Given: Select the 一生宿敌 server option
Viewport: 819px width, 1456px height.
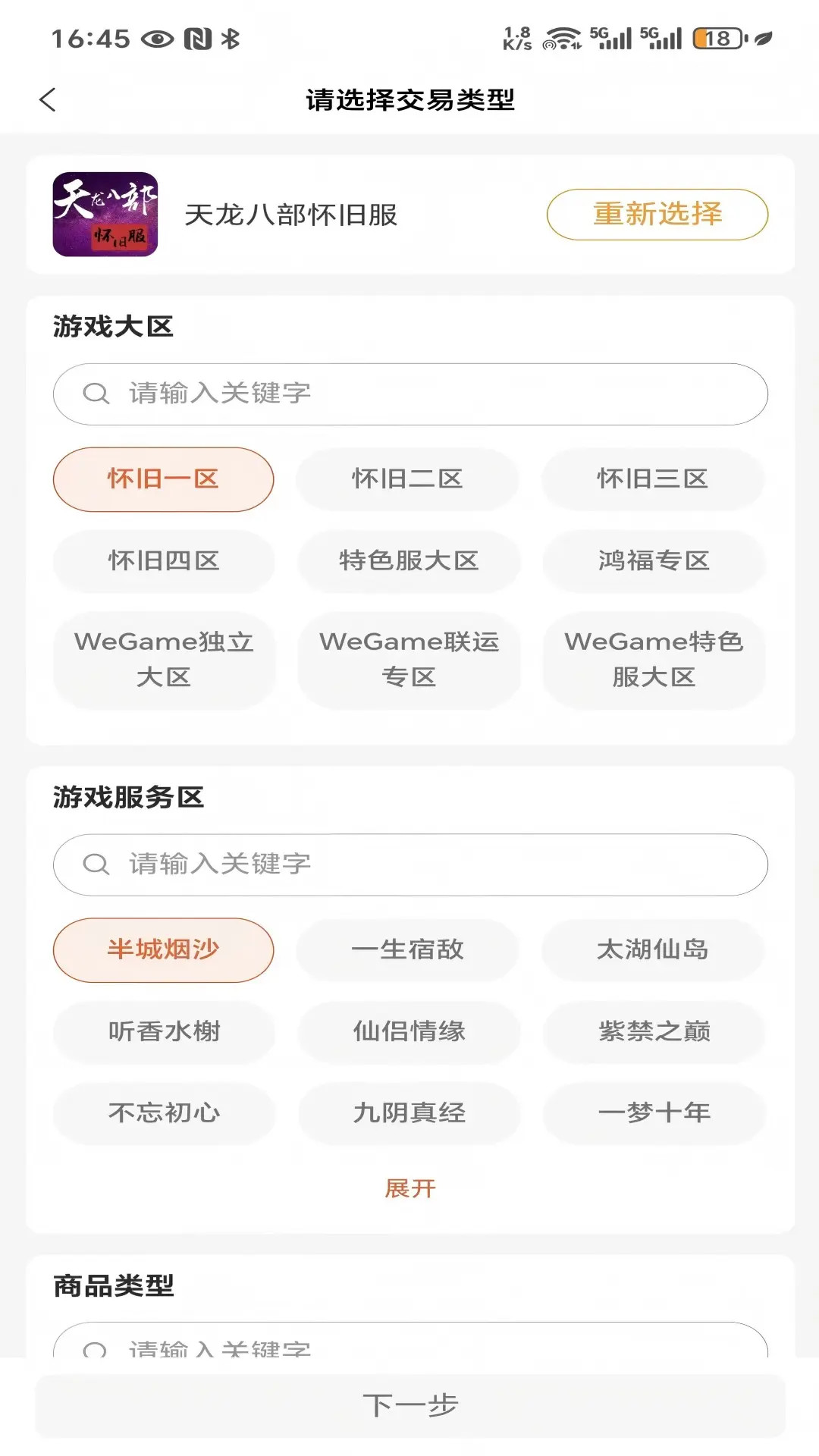Looking at the screenshot, I should [408, 950].
